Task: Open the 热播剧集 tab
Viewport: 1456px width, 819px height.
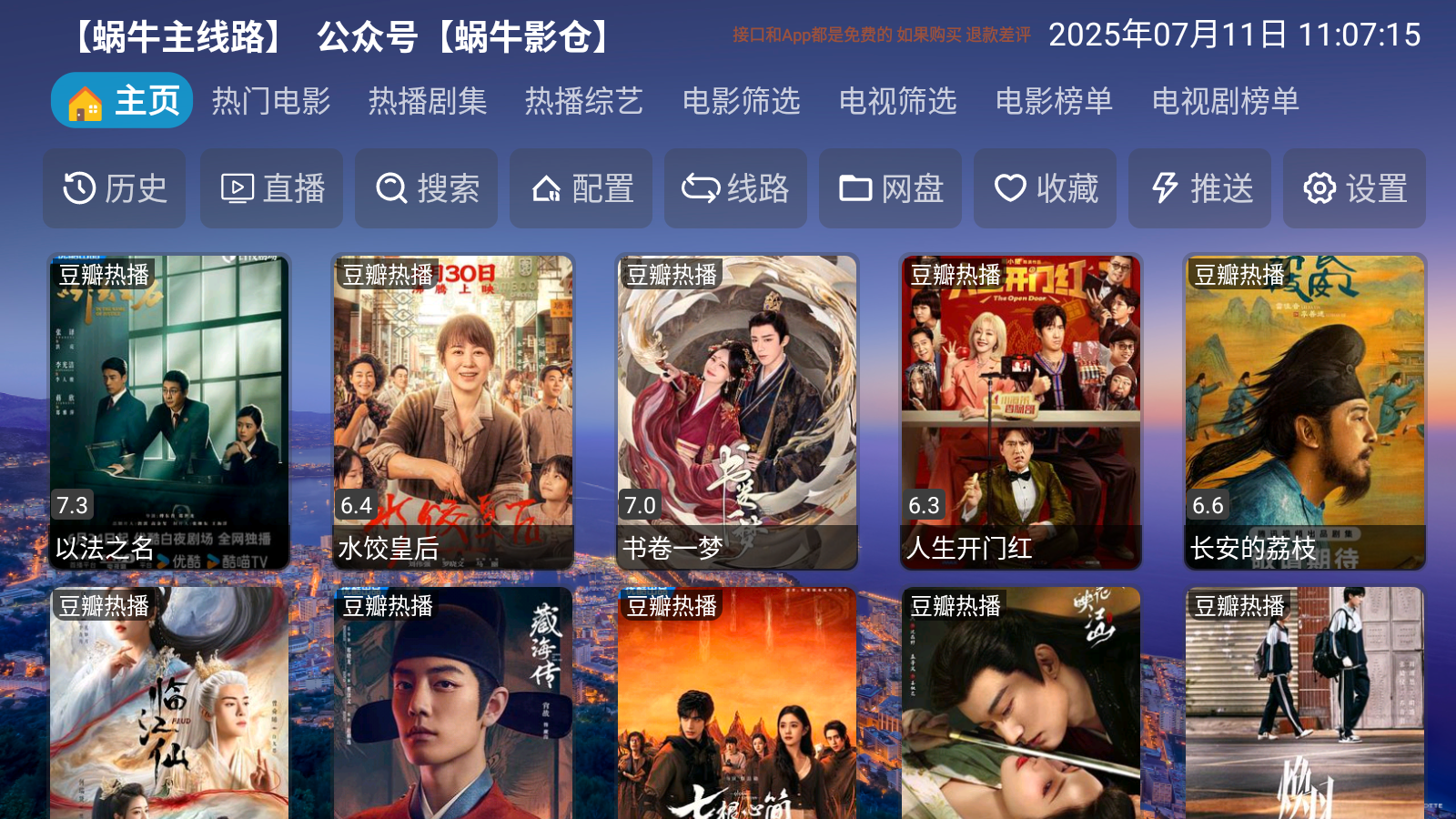Action: click(x=428, y=101)
